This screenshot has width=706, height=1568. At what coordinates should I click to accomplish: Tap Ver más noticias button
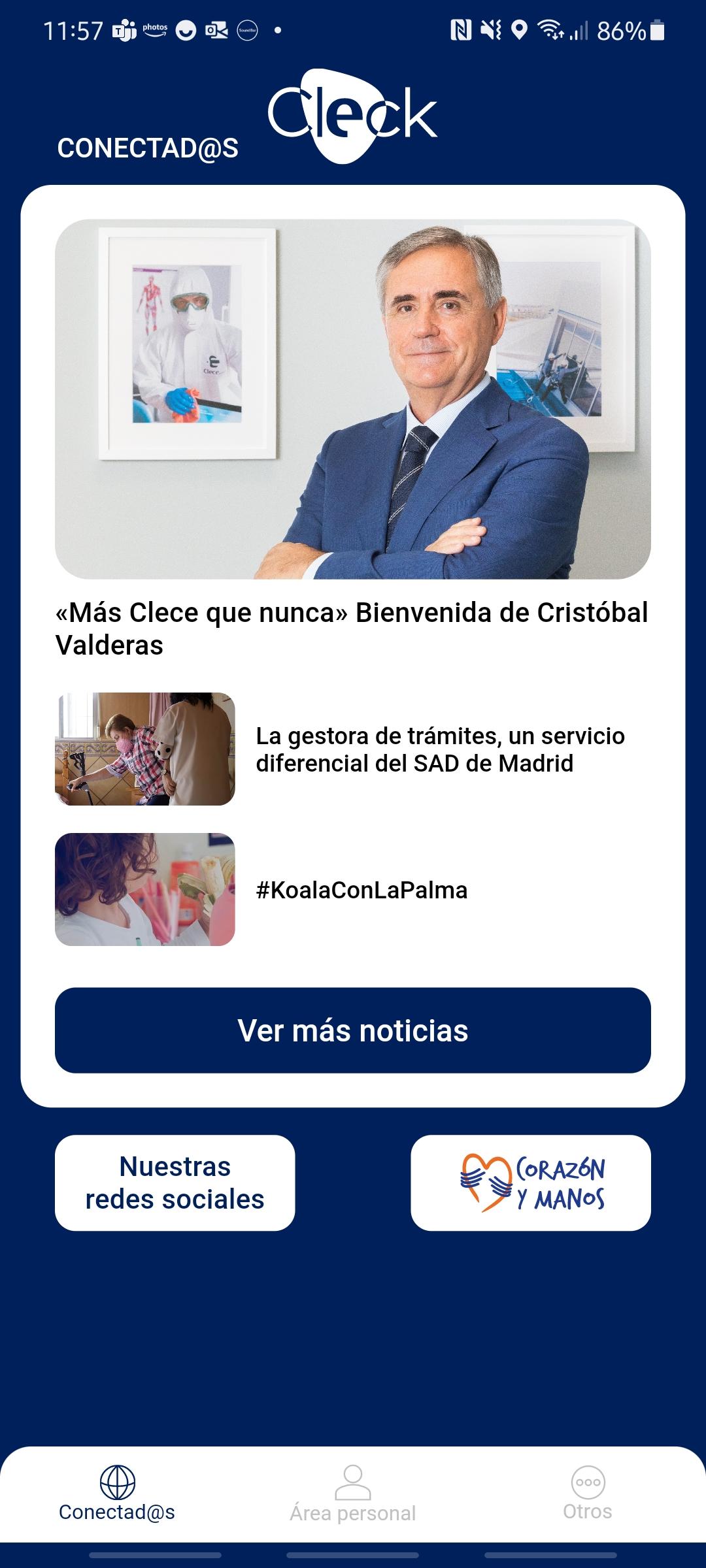tap(353, 1030)
